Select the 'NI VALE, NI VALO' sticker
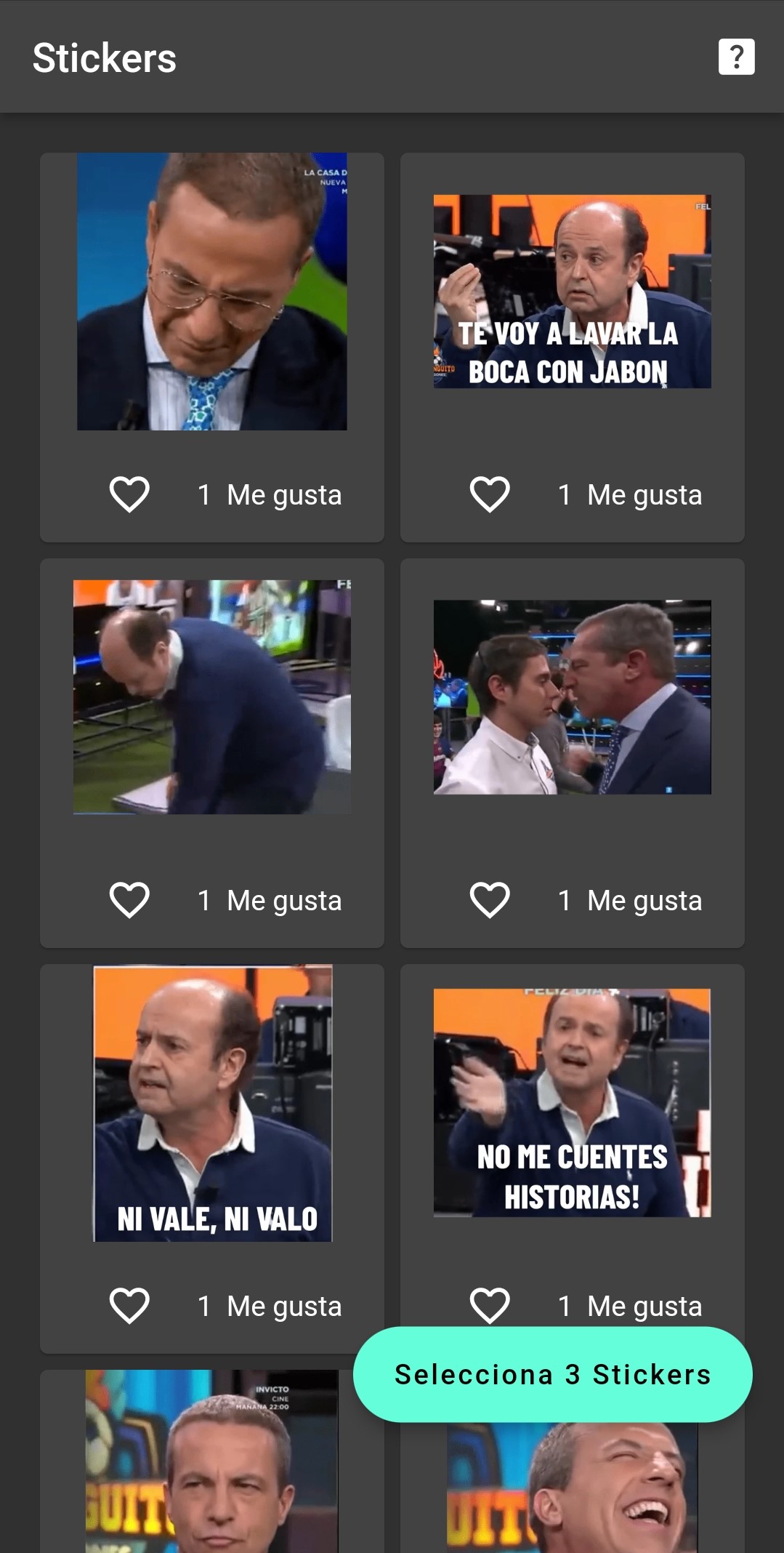 click(212, 1103)
